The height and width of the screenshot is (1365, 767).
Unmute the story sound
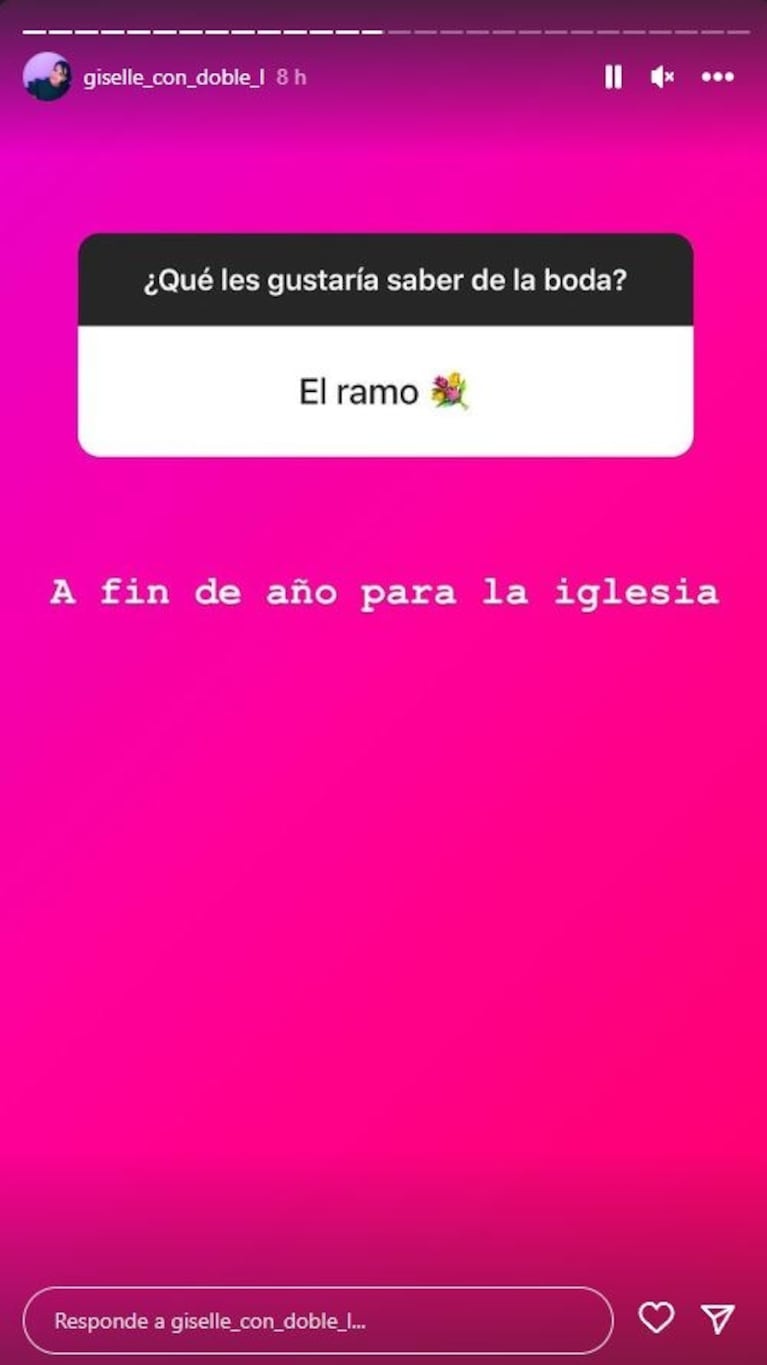tap(662, 77)
